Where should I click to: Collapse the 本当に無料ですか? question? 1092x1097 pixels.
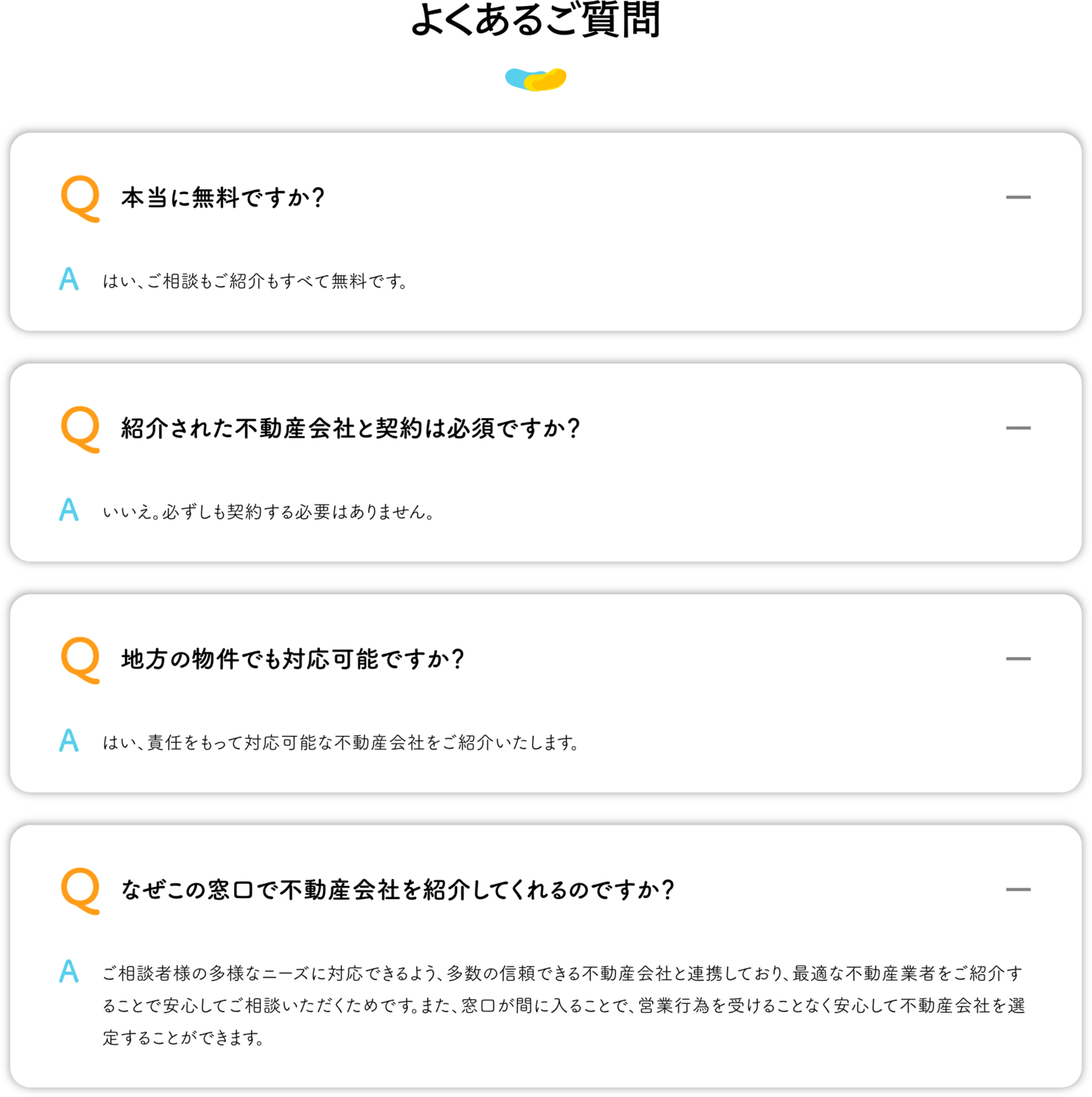coord(1017,197)
